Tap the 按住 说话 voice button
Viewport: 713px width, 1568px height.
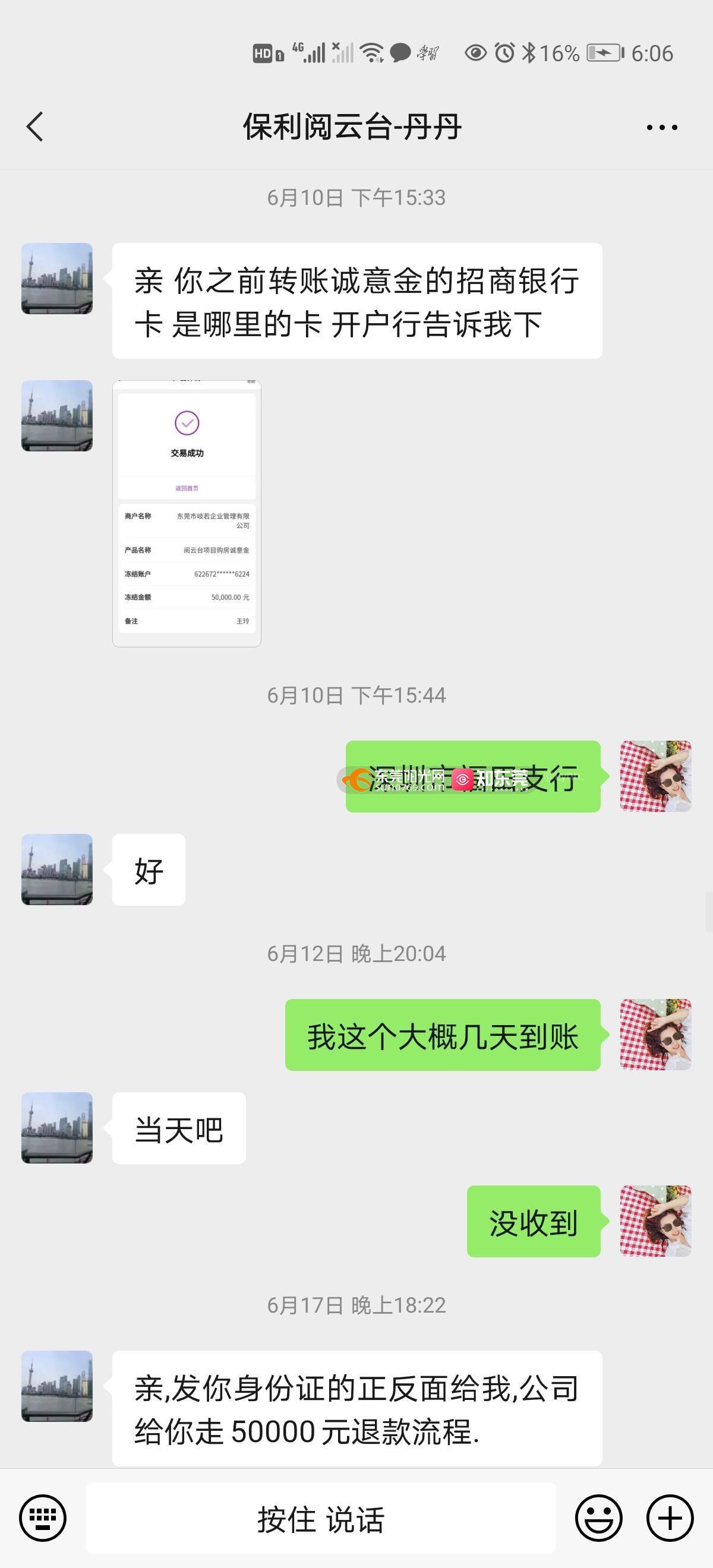tap(320, 1519)
